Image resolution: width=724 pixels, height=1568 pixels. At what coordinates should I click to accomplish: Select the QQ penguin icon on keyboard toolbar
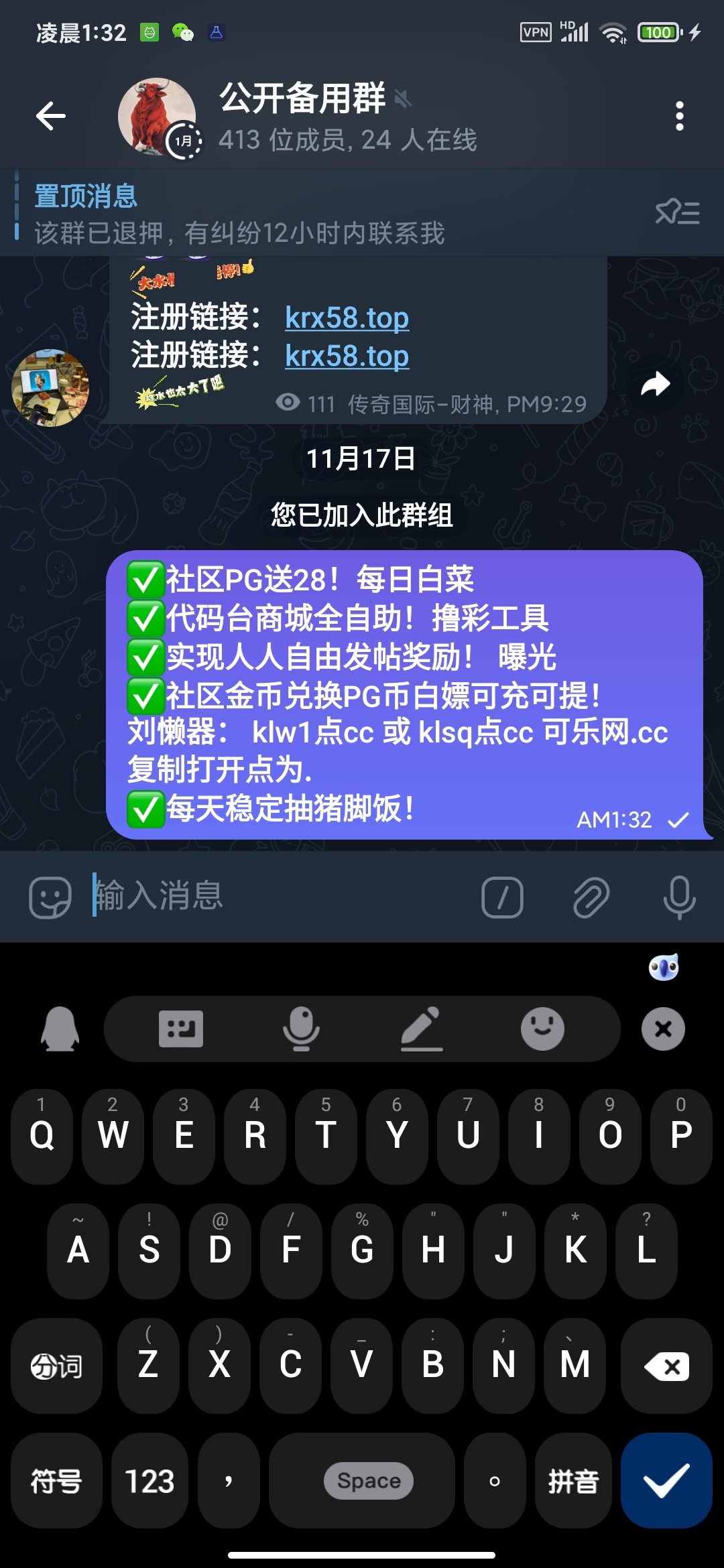59,1030
